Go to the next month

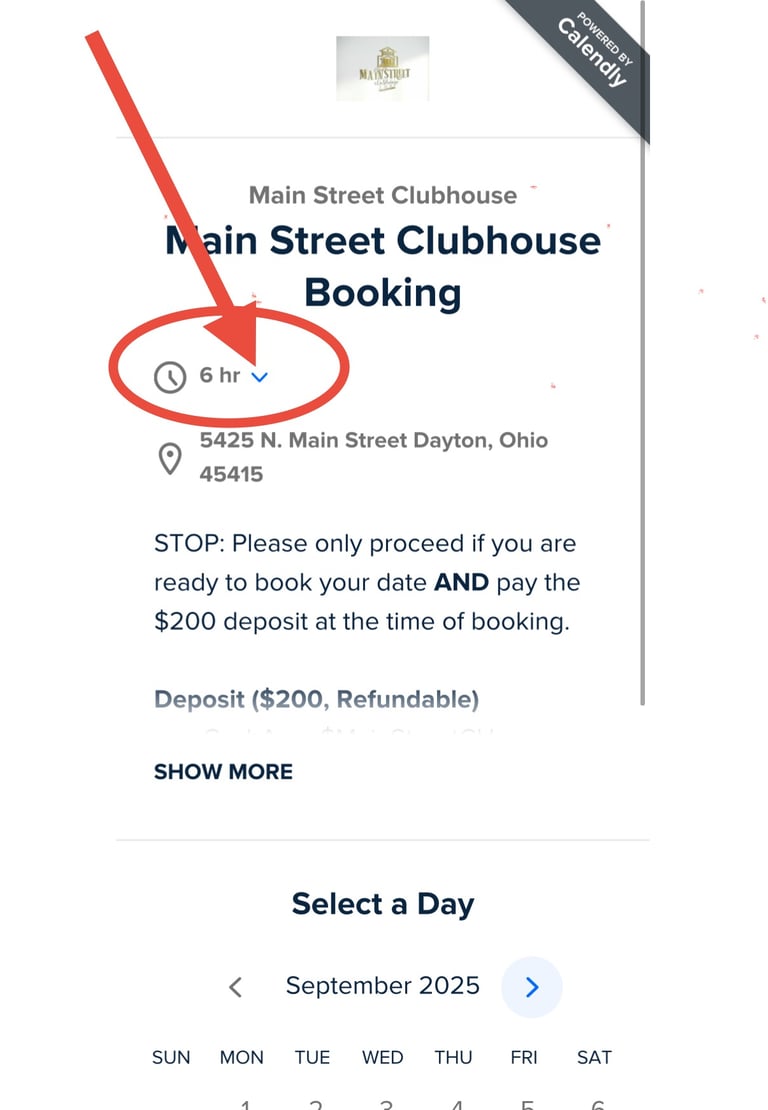[x=532, y=987]
